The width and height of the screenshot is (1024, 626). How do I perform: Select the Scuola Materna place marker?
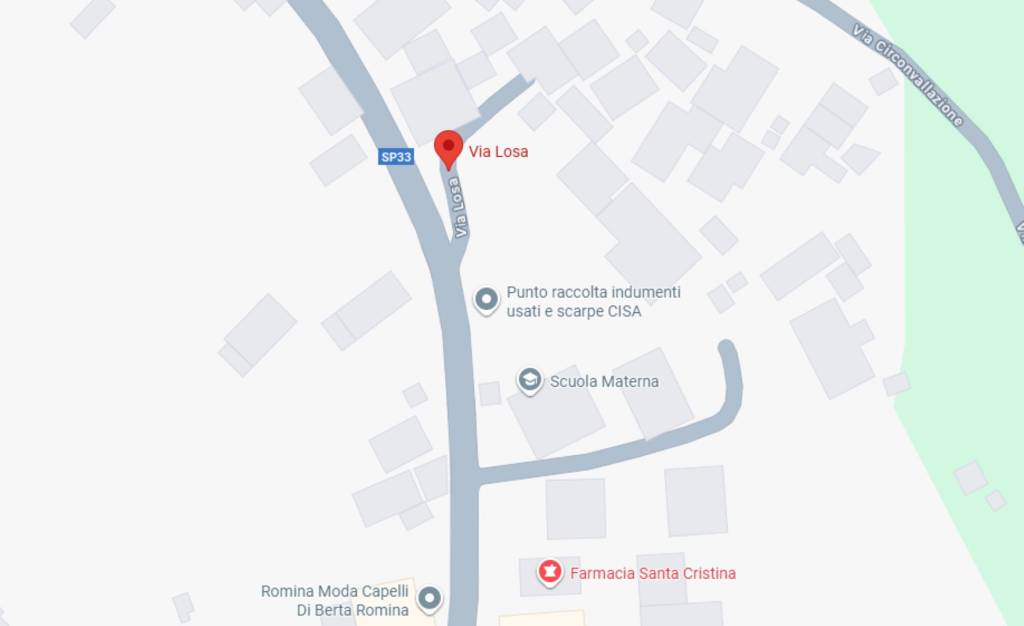[x=529, y=380]
